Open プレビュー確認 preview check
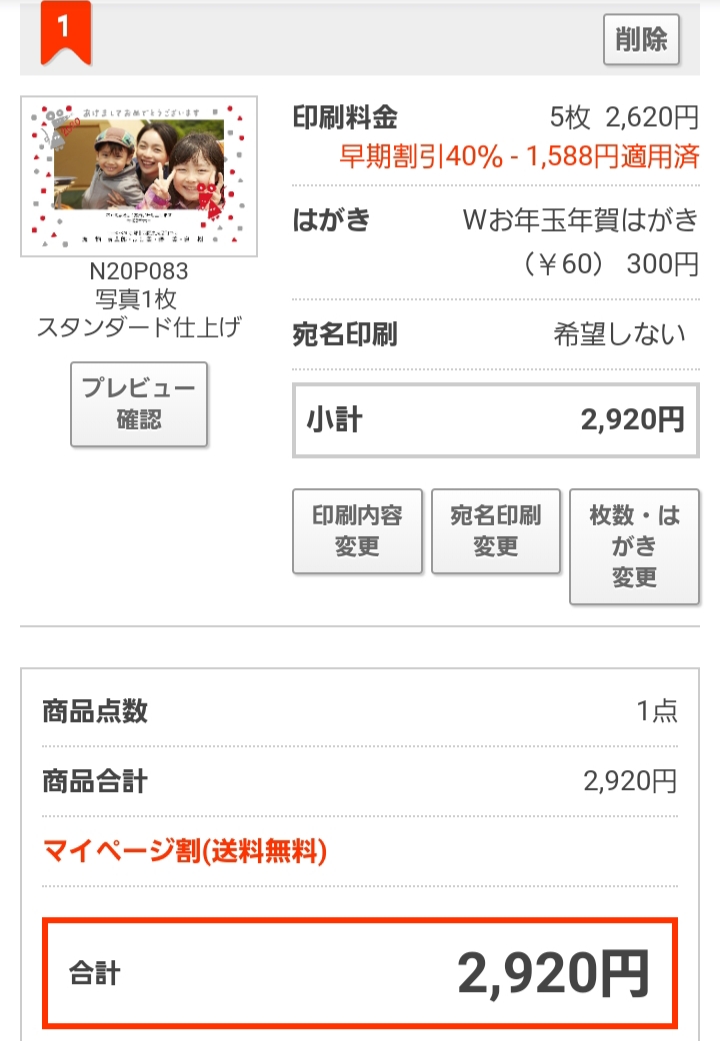720x1041 pixels. [x=139, y=404]
